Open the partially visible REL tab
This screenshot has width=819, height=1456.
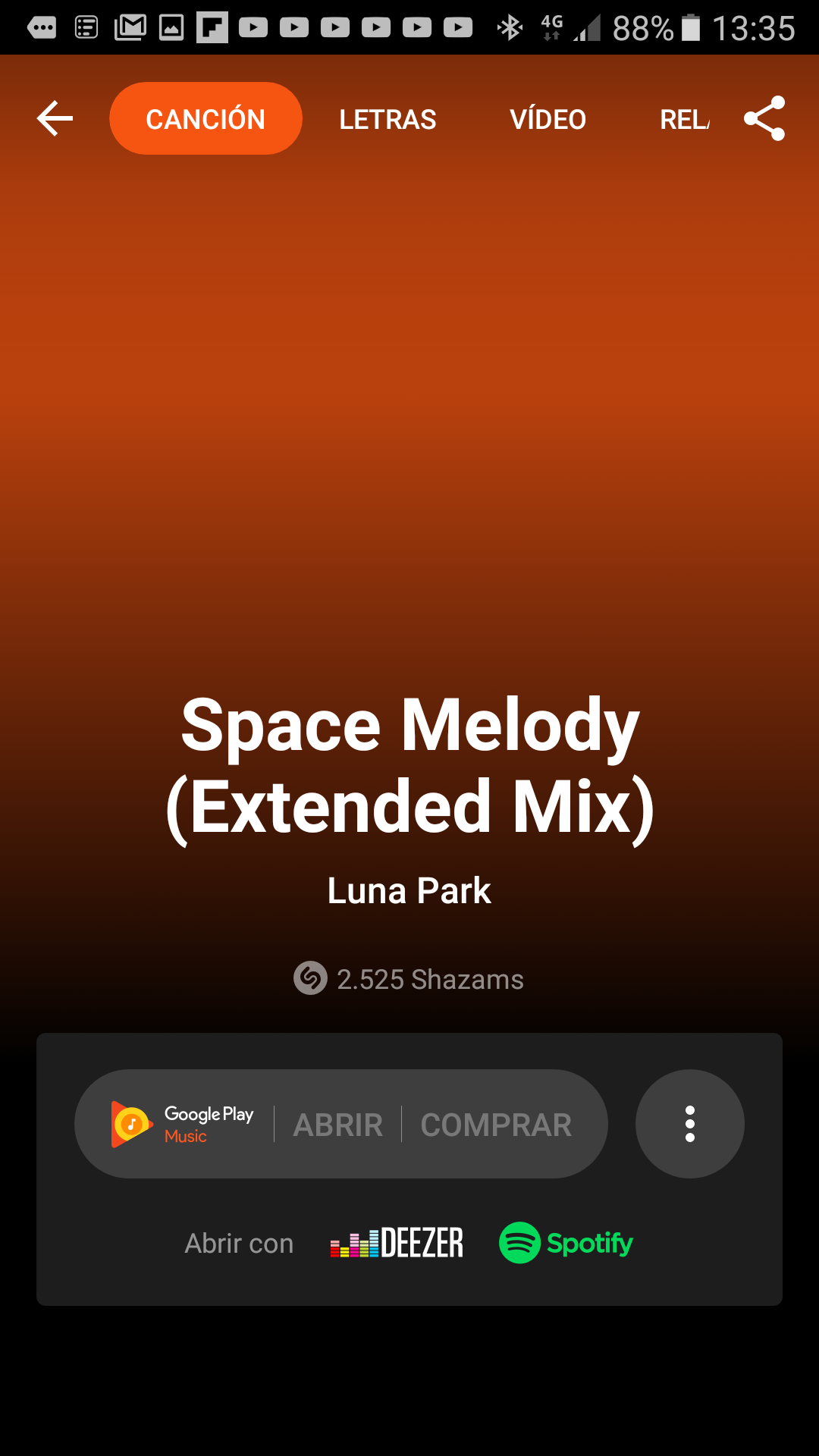684,120
